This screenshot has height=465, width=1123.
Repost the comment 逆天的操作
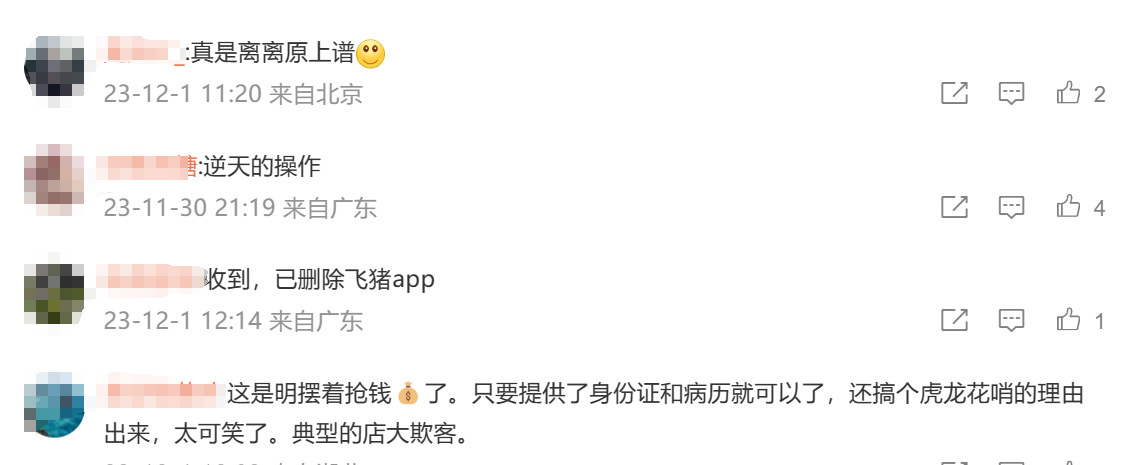pyautogui.click(x=955, y=208)
